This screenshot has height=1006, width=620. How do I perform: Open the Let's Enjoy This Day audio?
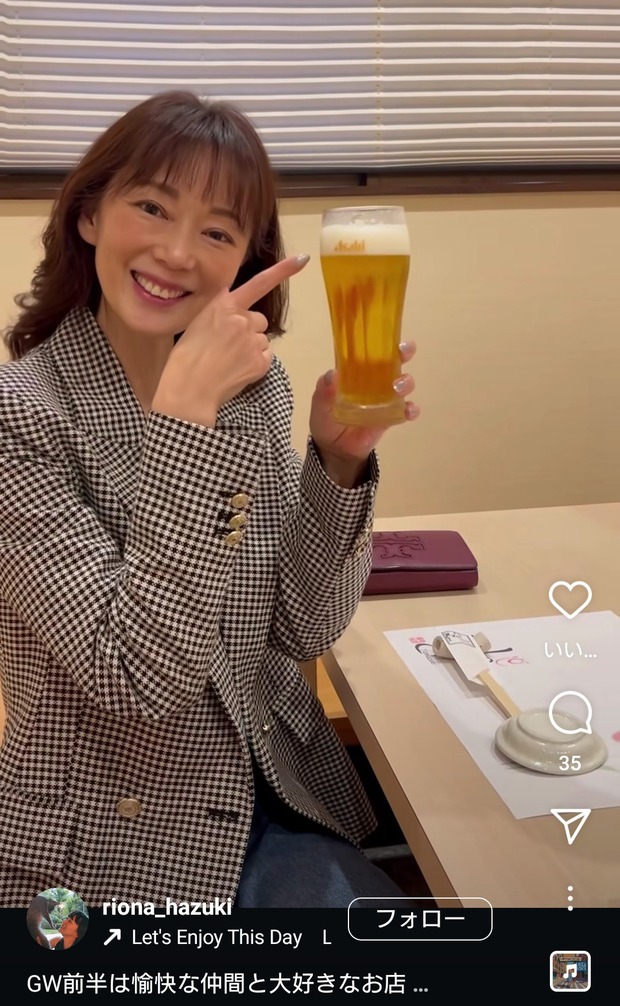click(215, 938)
